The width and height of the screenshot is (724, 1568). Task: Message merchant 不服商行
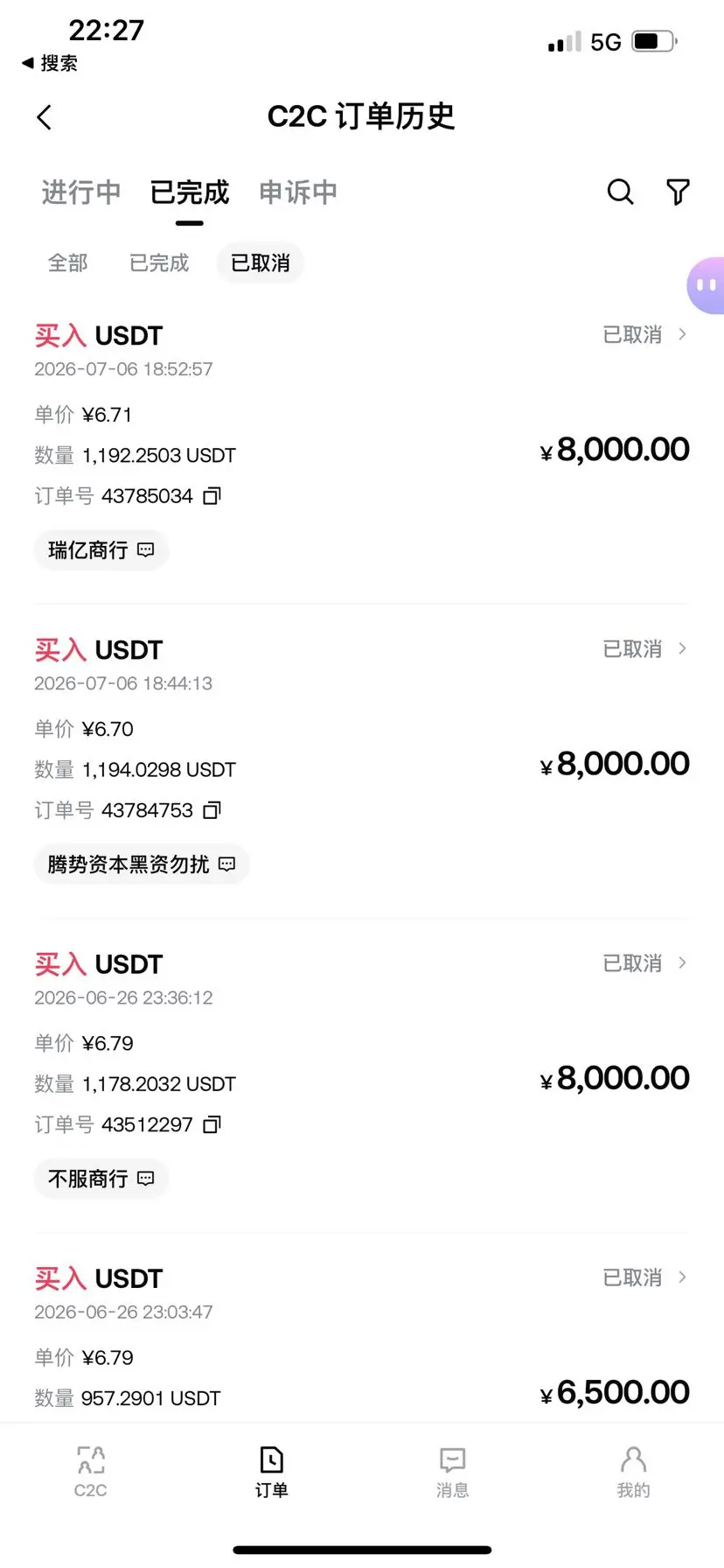point(101,1179)
